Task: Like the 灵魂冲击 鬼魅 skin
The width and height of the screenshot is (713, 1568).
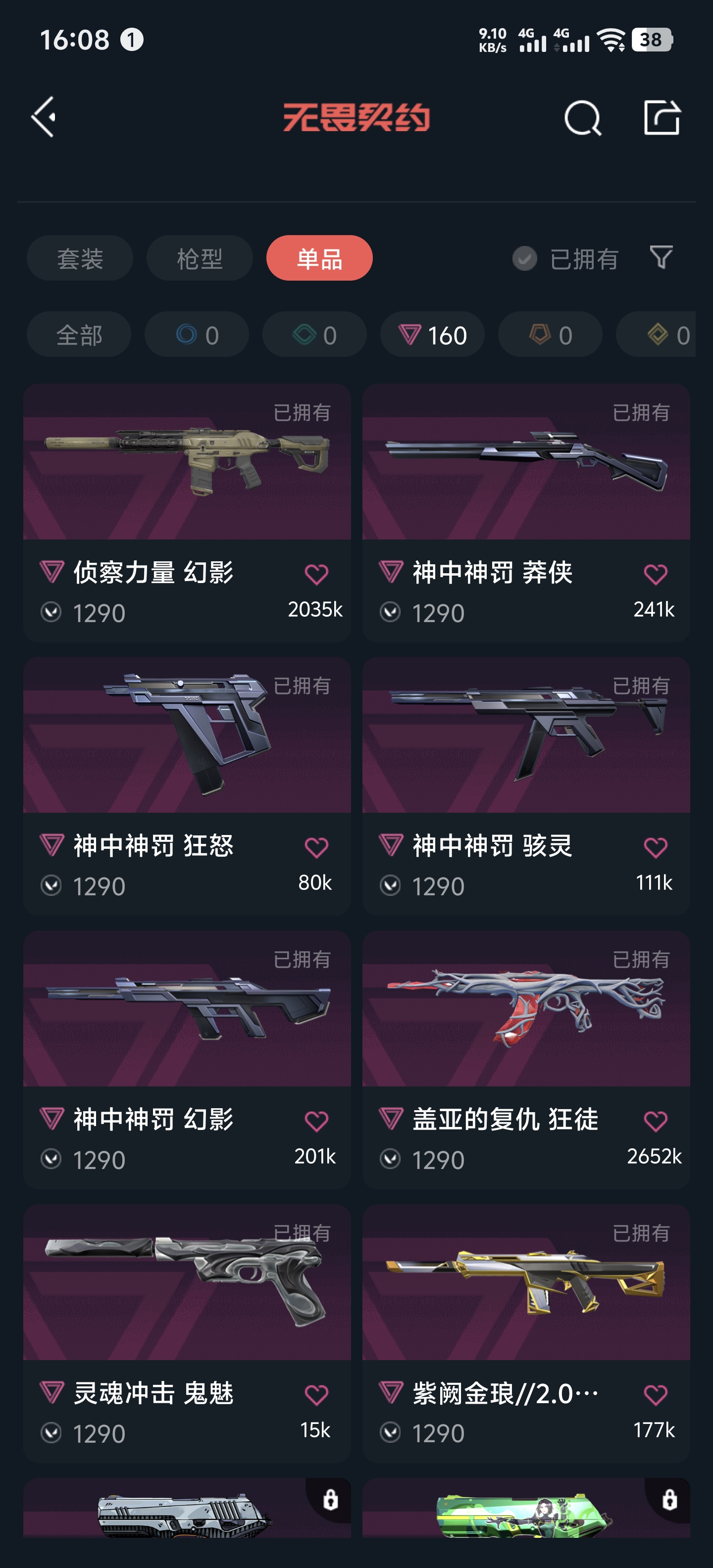Action: (316, 1395)
